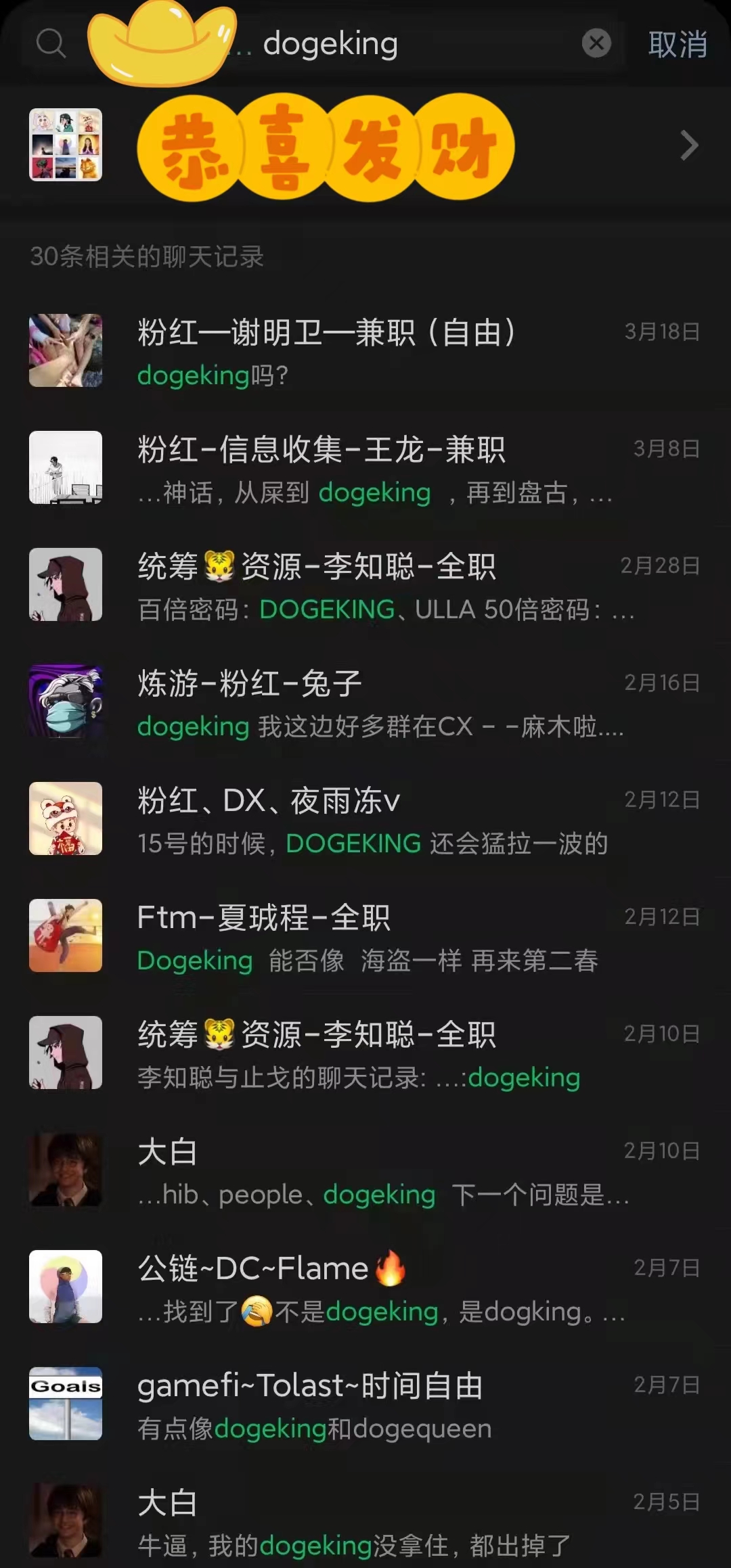Tap the search field containing dogeking
The height and width of the screenshot is (1568, 731).
click(x=406, y=45)
